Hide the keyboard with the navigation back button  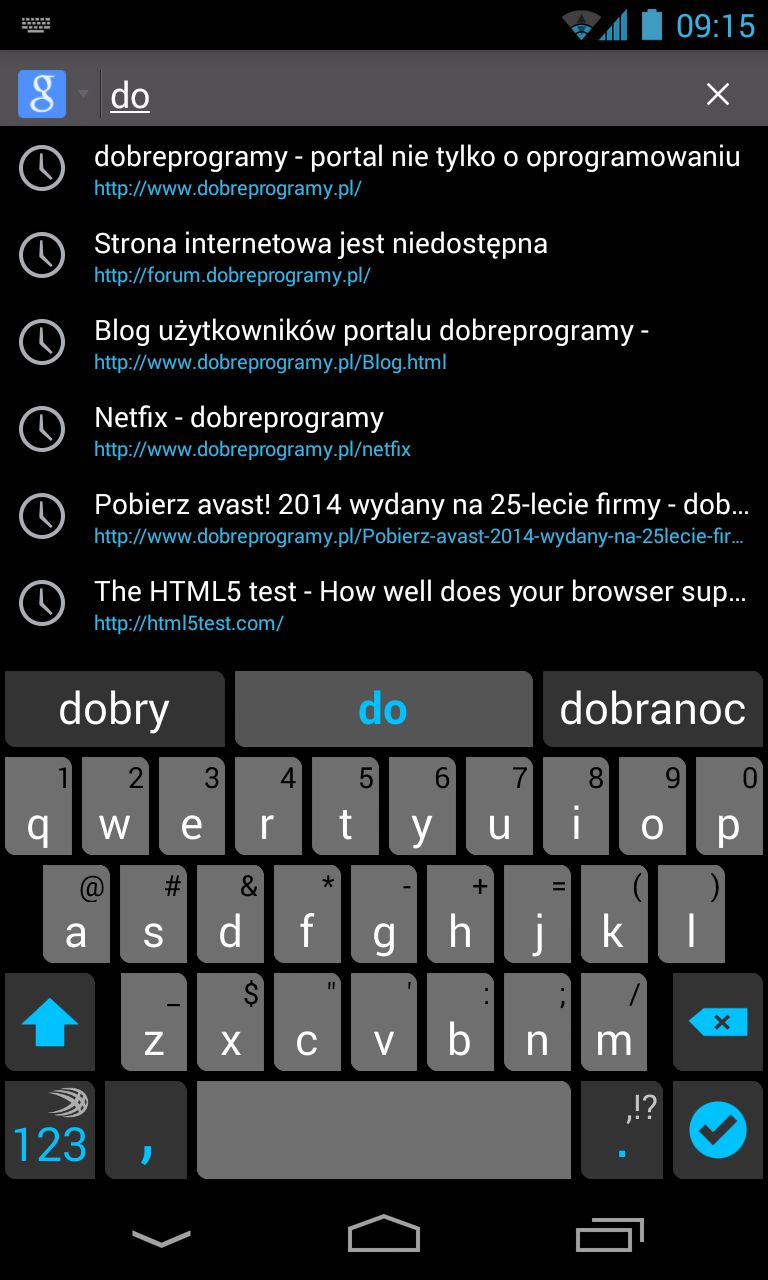click(161, 1238)
